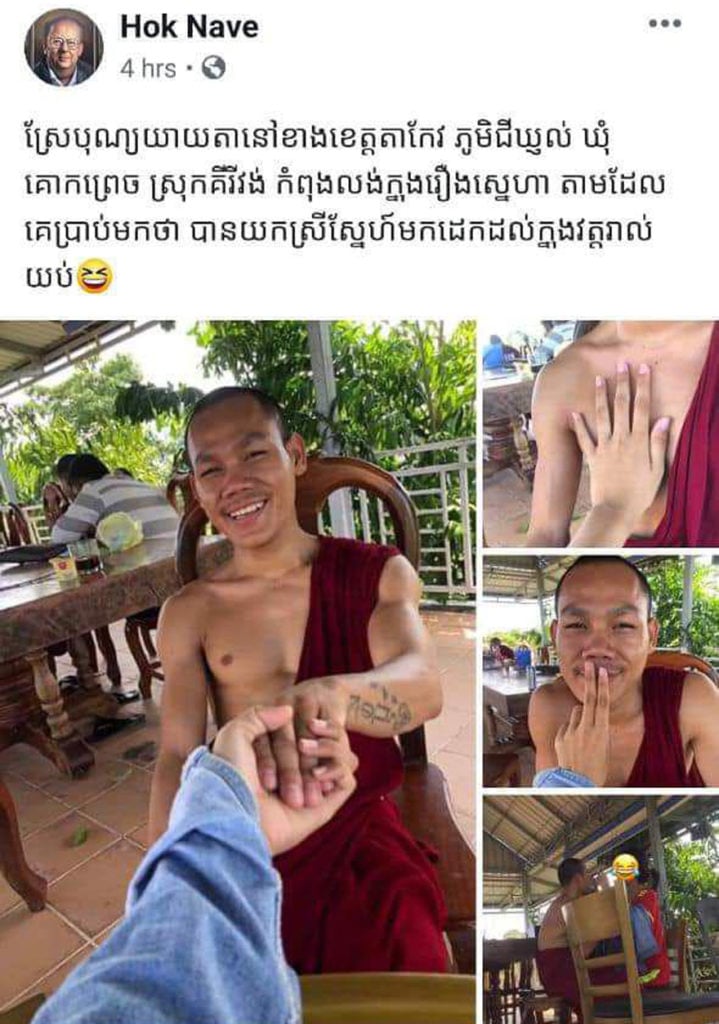View the post's 4 hrs timestamp
Viewport: 719px width, 1024px height.
[147, 68]
